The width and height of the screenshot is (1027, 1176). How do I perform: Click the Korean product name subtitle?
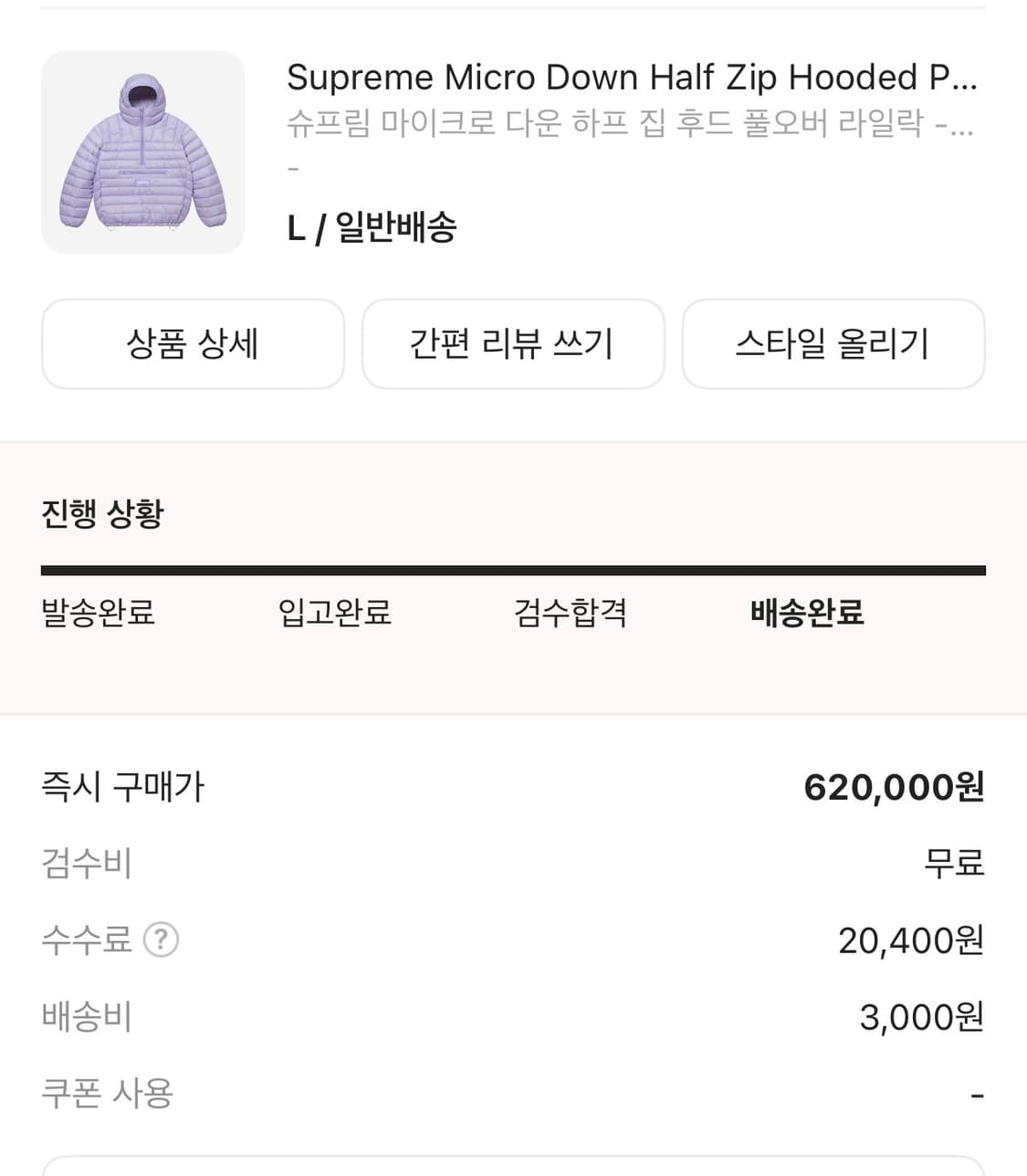[630, 128]
